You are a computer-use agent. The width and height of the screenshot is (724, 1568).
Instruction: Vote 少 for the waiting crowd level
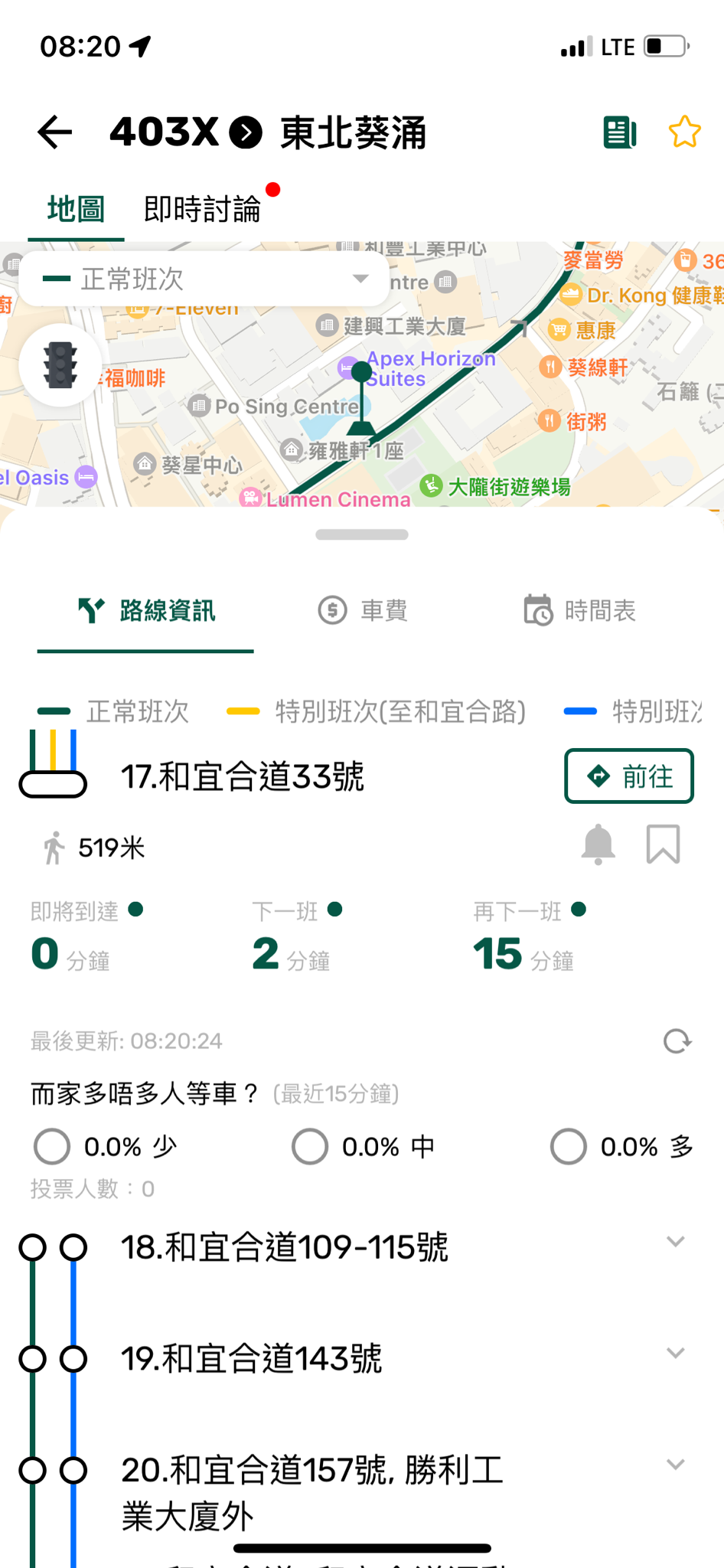[x=52, y=1147]
